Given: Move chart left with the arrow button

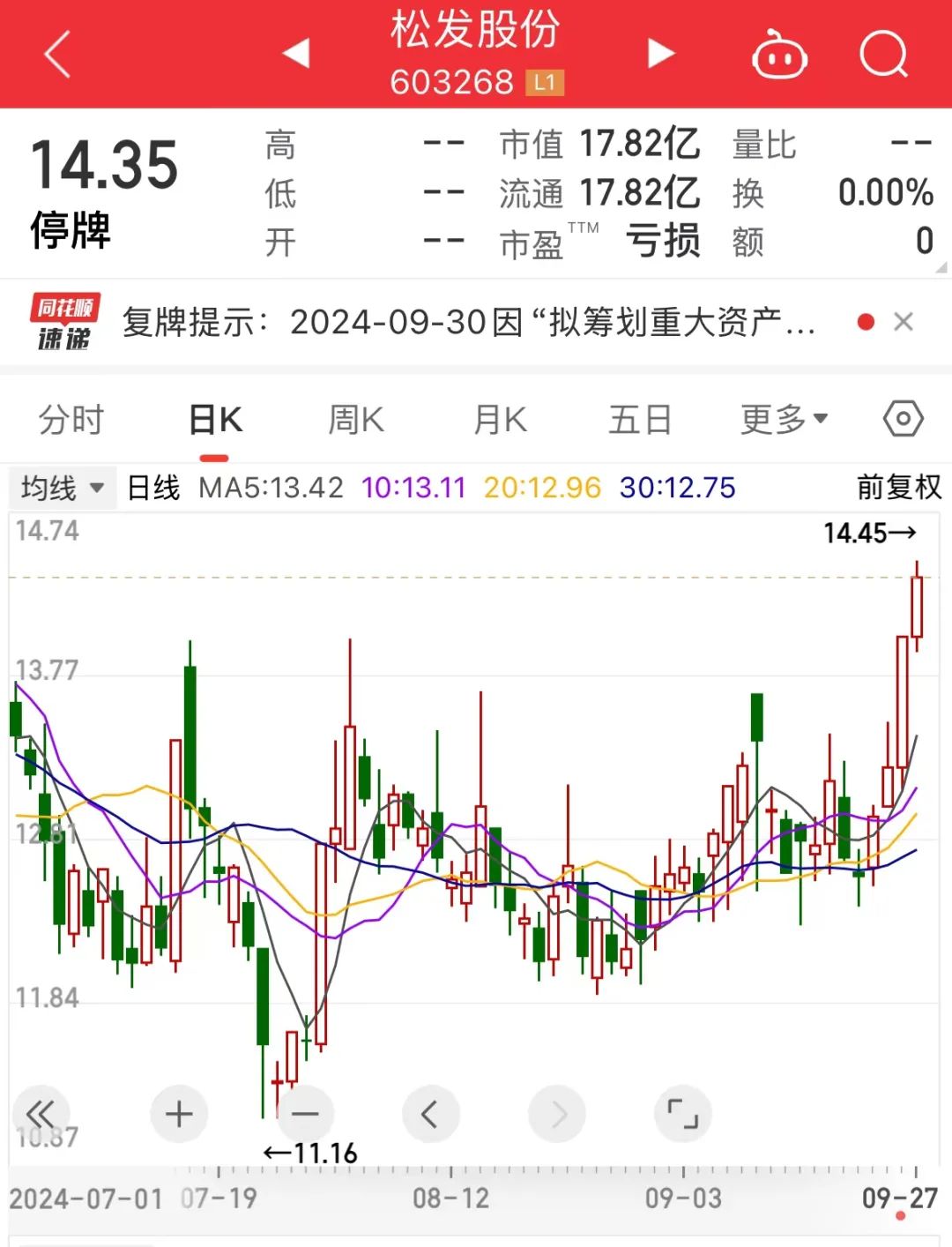Looking at the screenshot, I should pos(430,1115).
